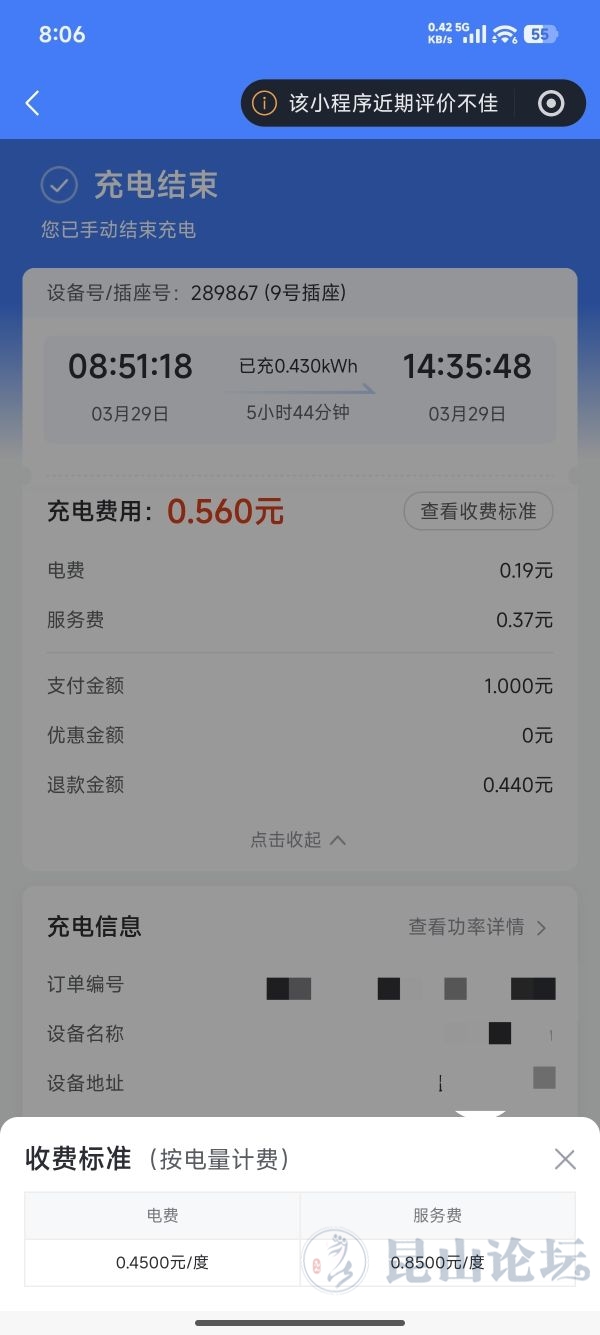Tap 查看收费标准 button
Image resolution: width=600 pixels, height=1335 pixels.
point(478,511)
